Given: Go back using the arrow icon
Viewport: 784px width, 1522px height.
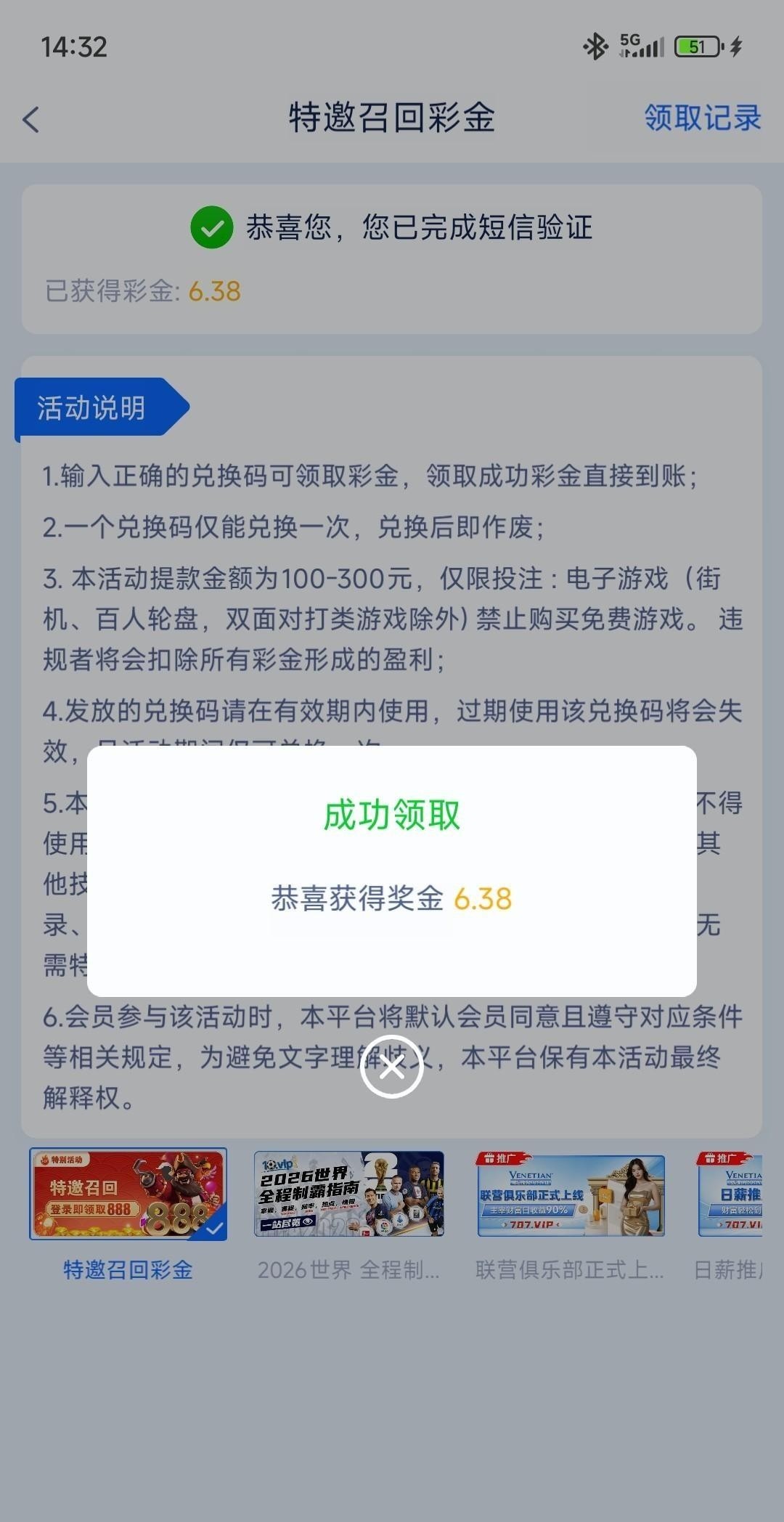Looking at the screenshot, I should pyautogui.click(x=31, y=120).
